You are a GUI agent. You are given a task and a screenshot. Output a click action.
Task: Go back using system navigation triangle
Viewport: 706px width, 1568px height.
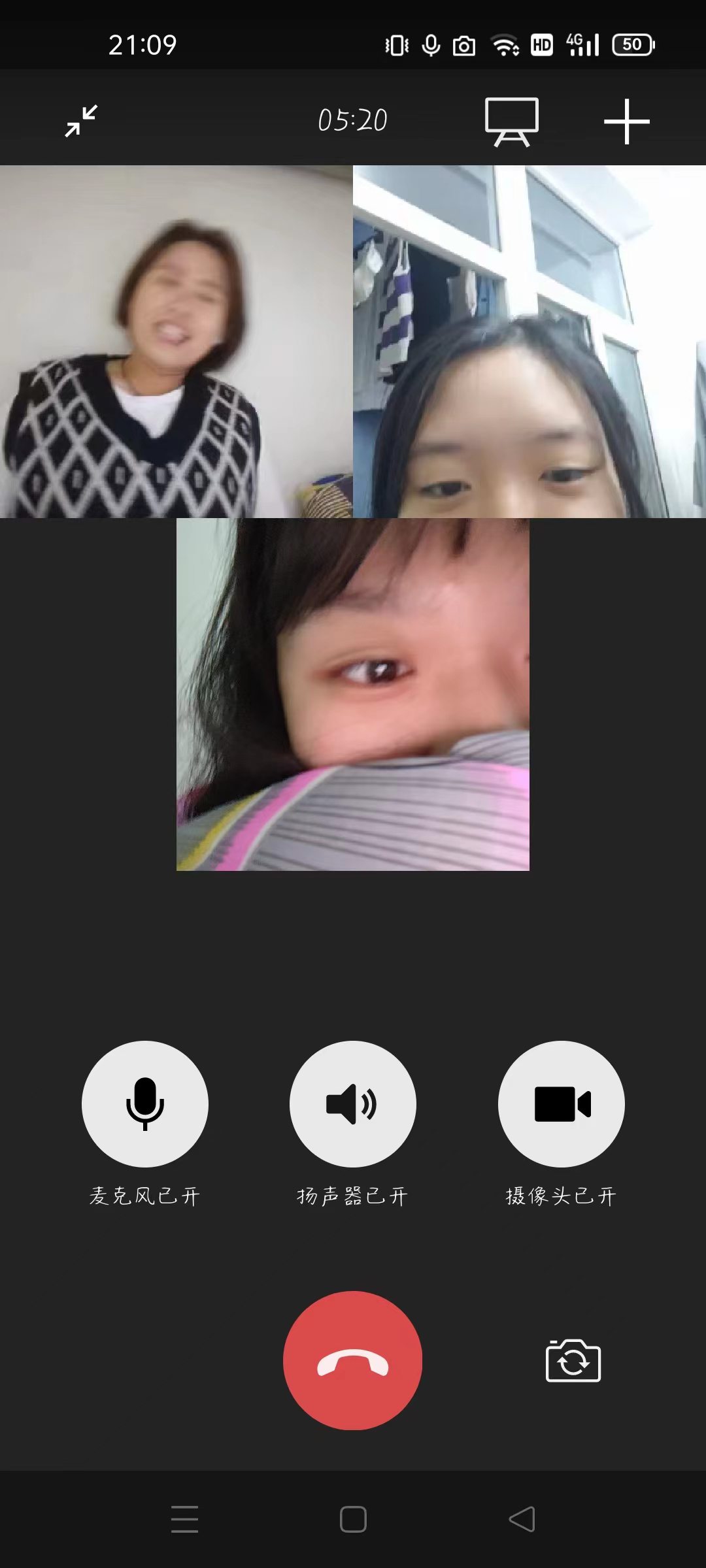click(x=522, y=1519)
